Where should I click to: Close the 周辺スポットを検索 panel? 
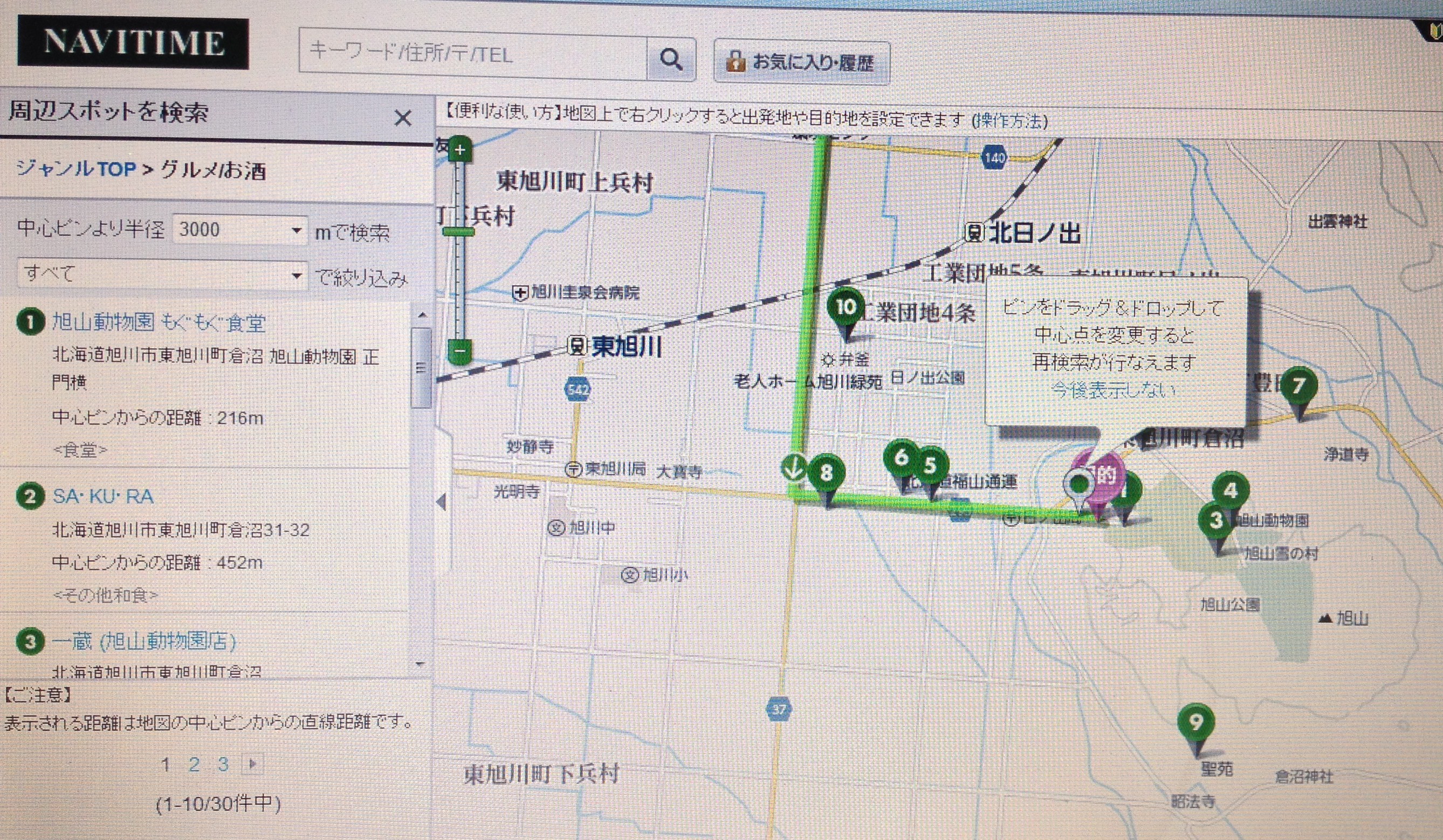coord(403,119)
